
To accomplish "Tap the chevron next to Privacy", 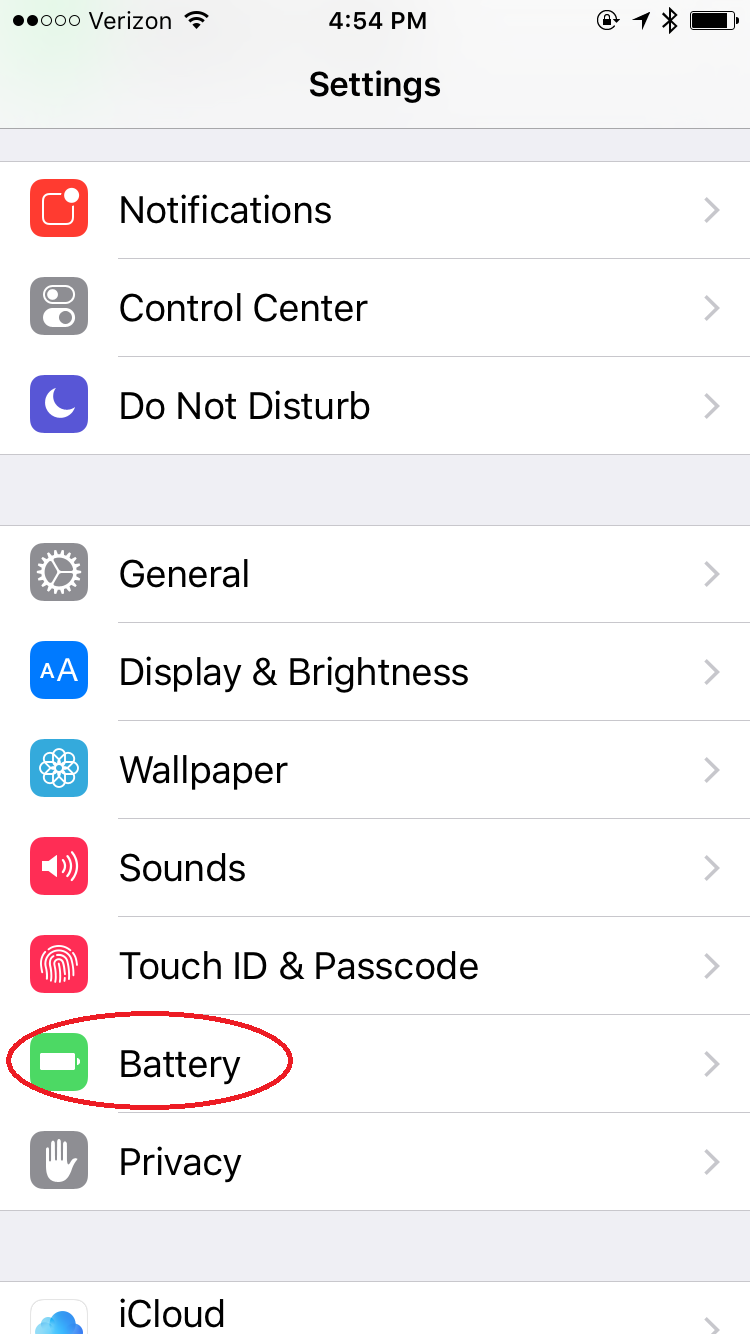I will [711, 1161].
